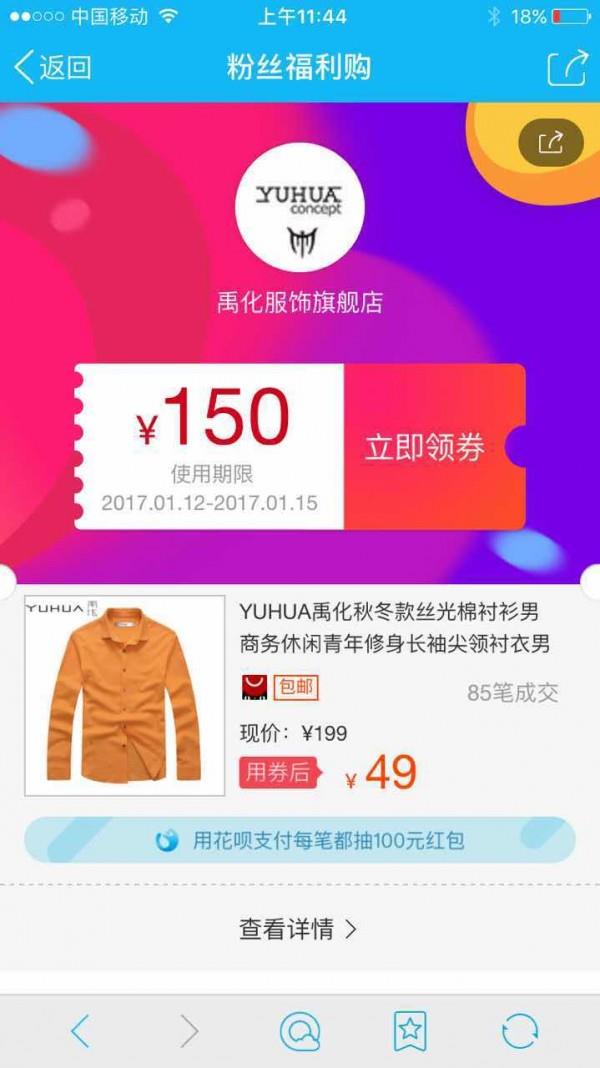Tap the share icon on the banner

point(550,142)
